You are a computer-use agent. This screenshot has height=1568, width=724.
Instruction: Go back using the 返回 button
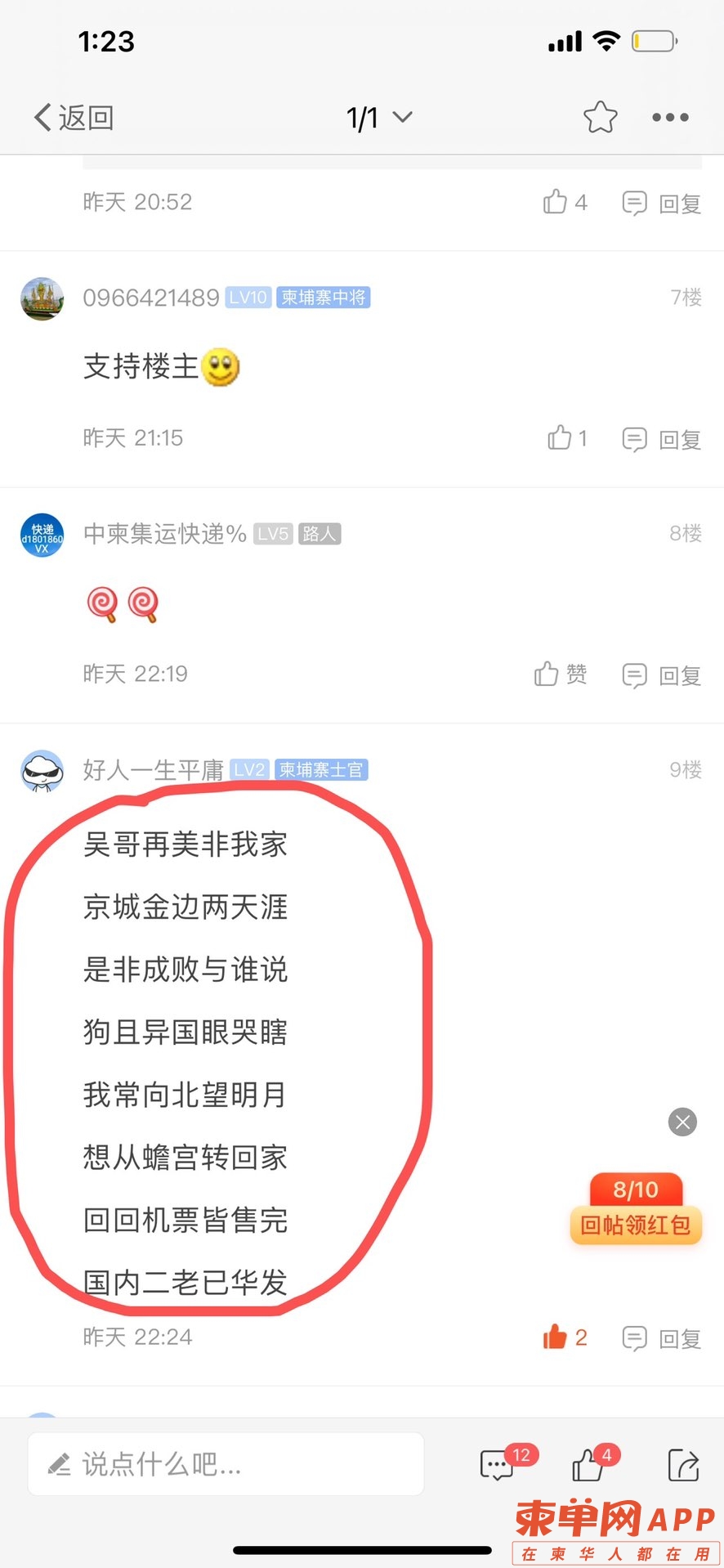tap(74, 118)
